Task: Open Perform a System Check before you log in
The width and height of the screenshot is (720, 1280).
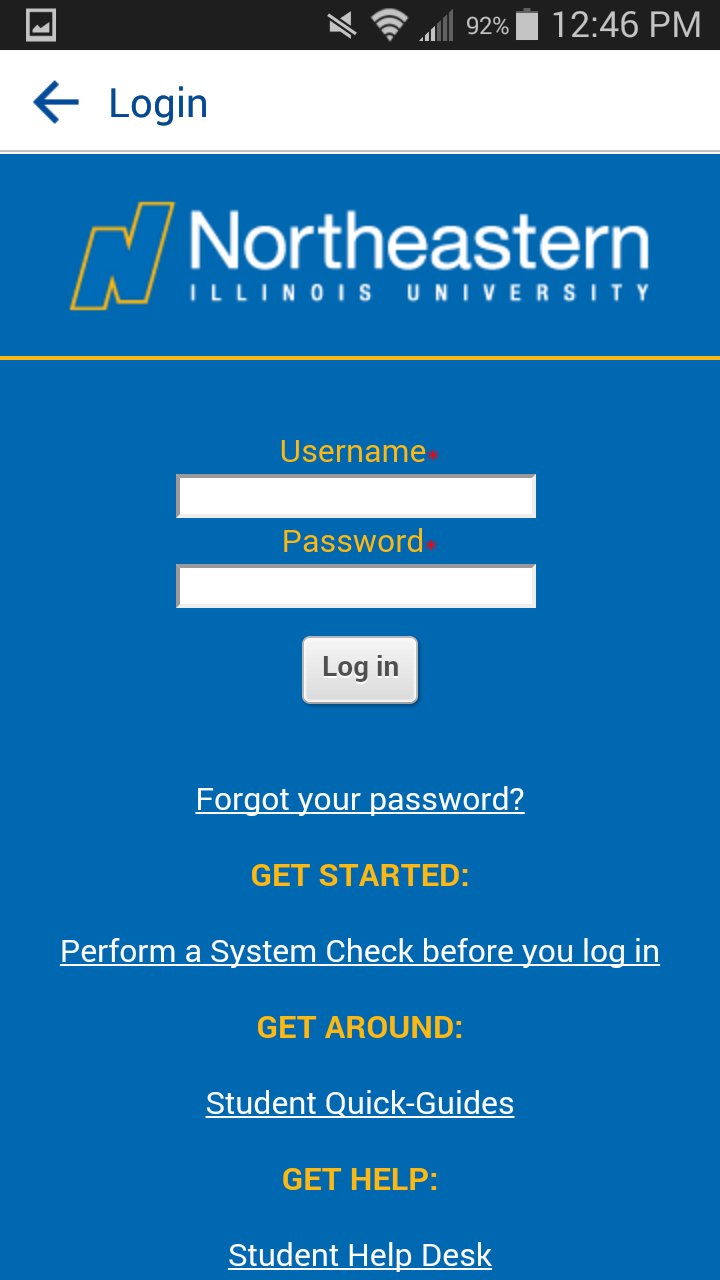Action: [x=360, y=951]
